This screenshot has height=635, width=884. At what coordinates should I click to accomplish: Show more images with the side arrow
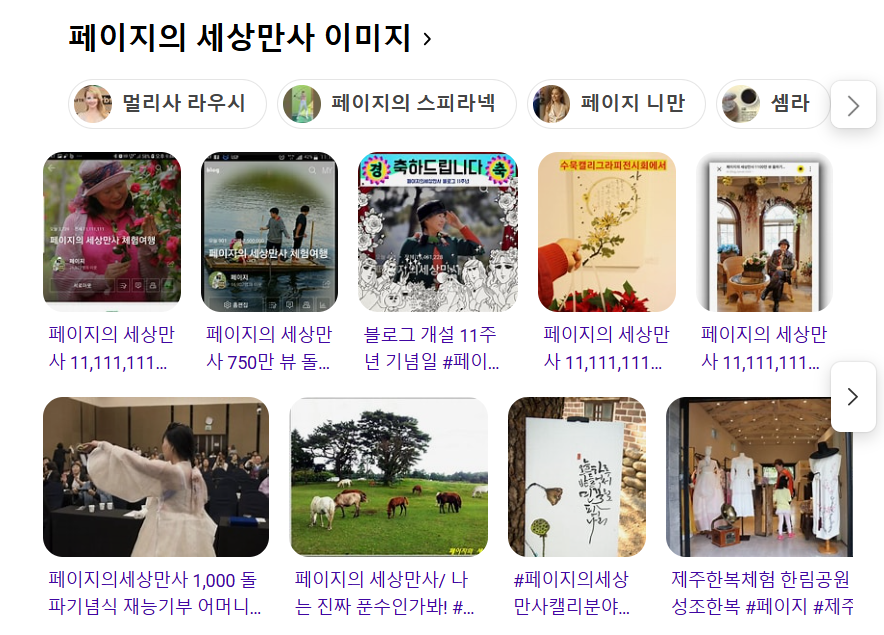853,397
